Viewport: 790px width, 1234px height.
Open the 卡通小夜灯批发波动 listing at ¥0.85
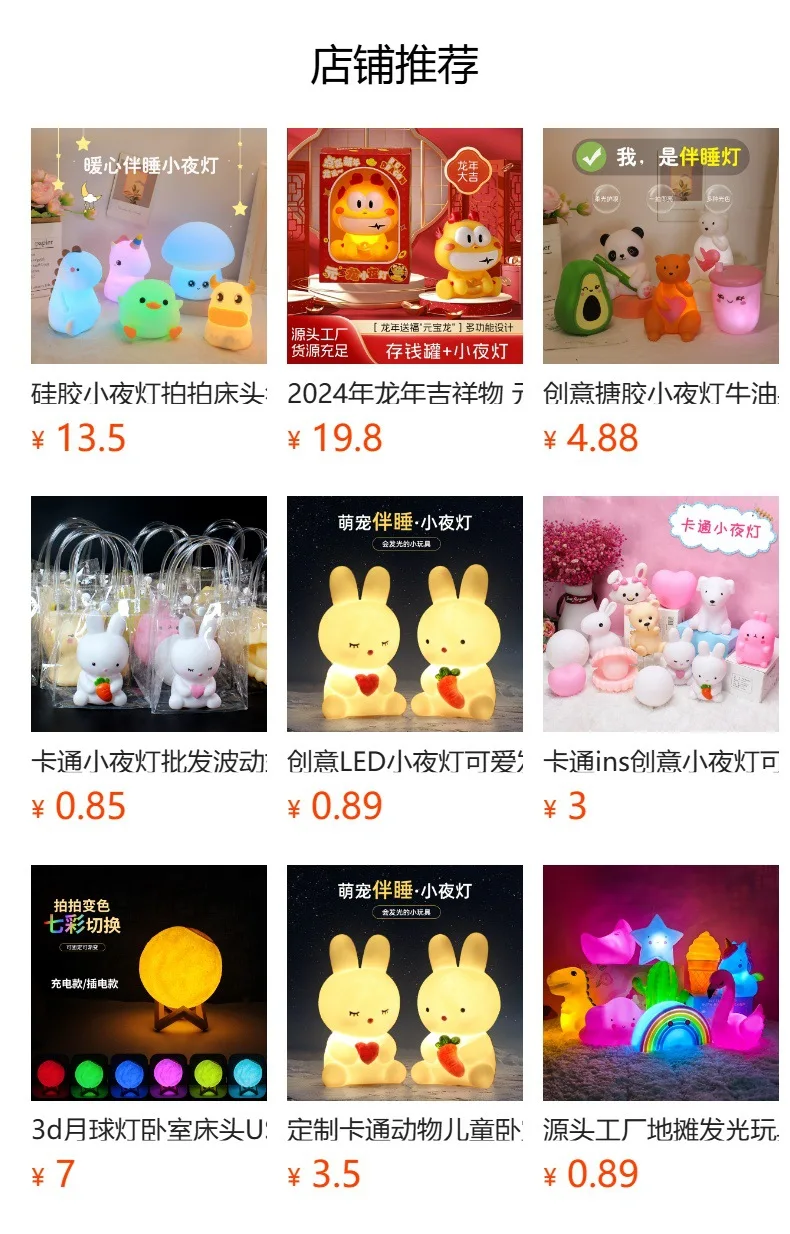pyautogui.click(x=149, y=614)
